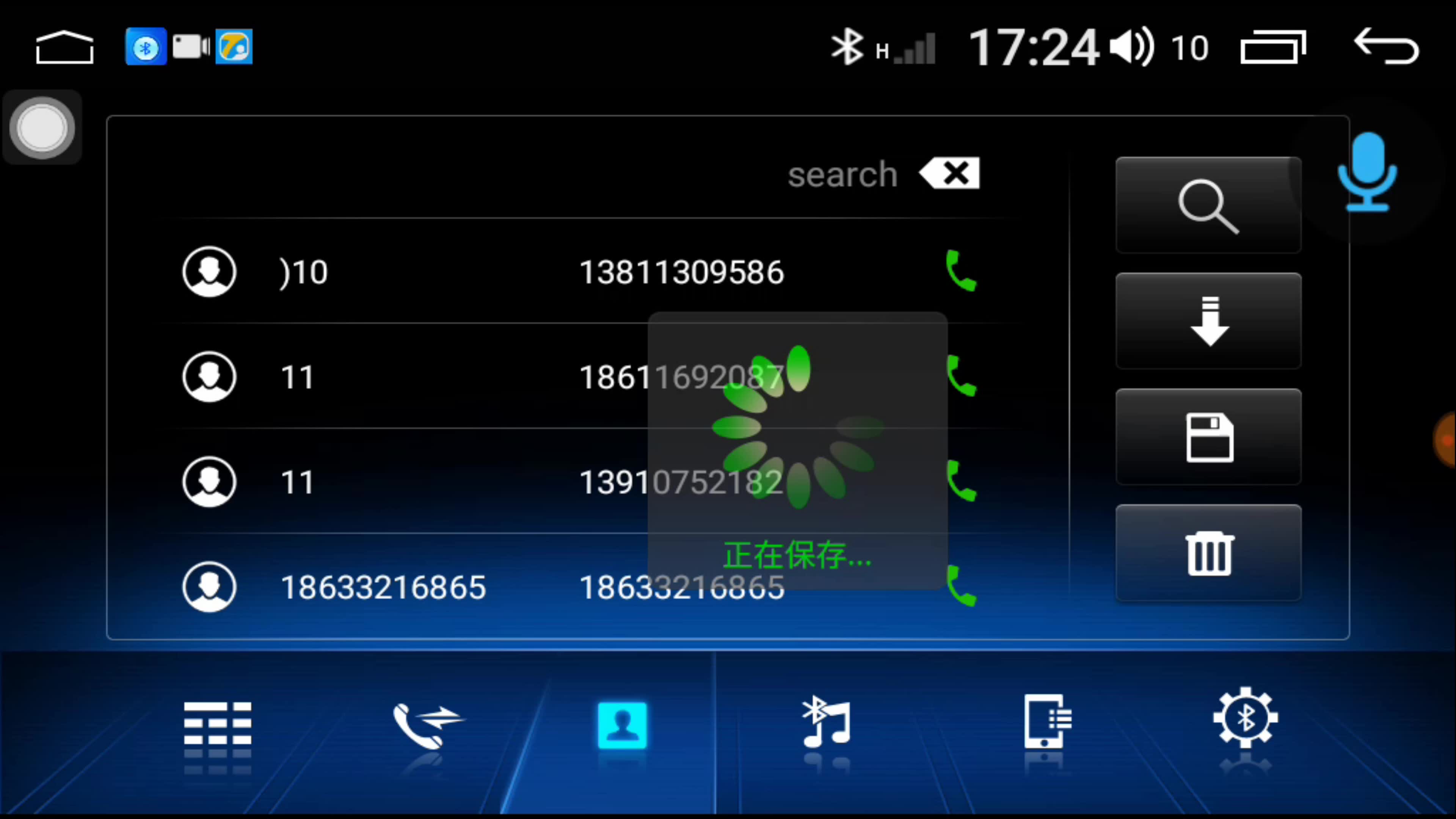Screen dimensions: 1456x819
Task: Clear the search field with the backspace icon
Action: point(950,173)
